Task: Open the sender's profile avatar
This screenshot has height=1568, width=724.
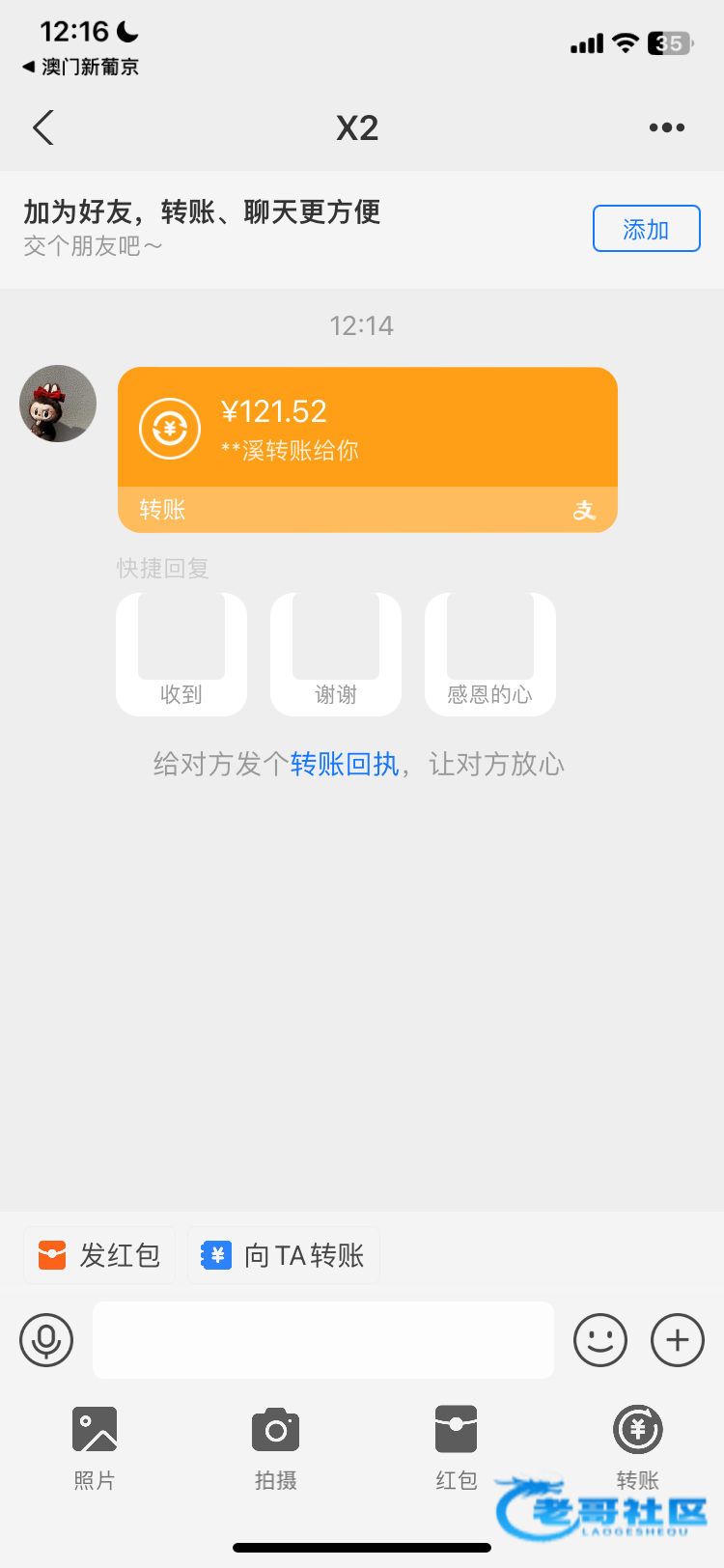Action: point(58,404)
